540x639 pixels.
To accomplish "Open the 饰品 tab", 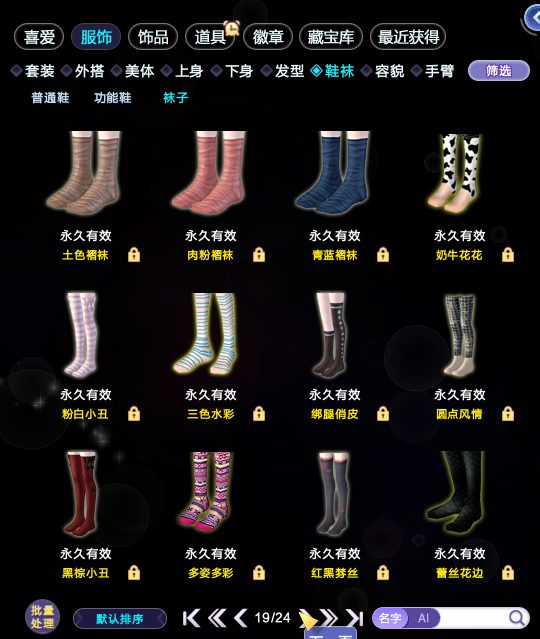I will coord(153,37).
